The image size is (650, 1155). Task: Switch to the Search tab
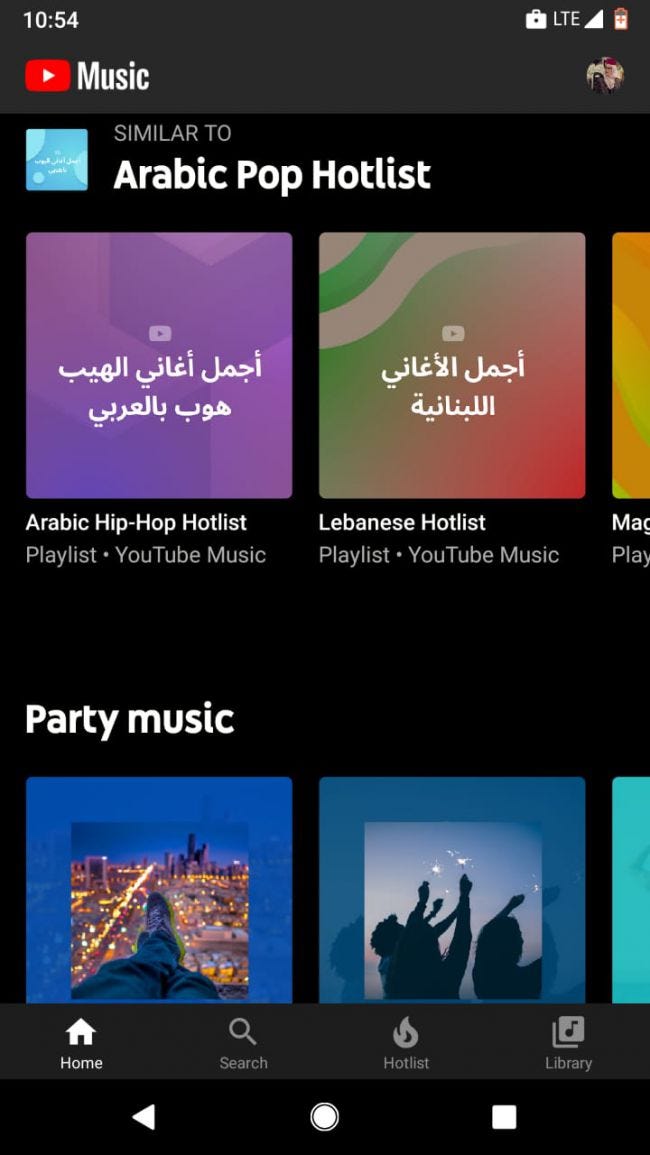[x=243, y=1043]
